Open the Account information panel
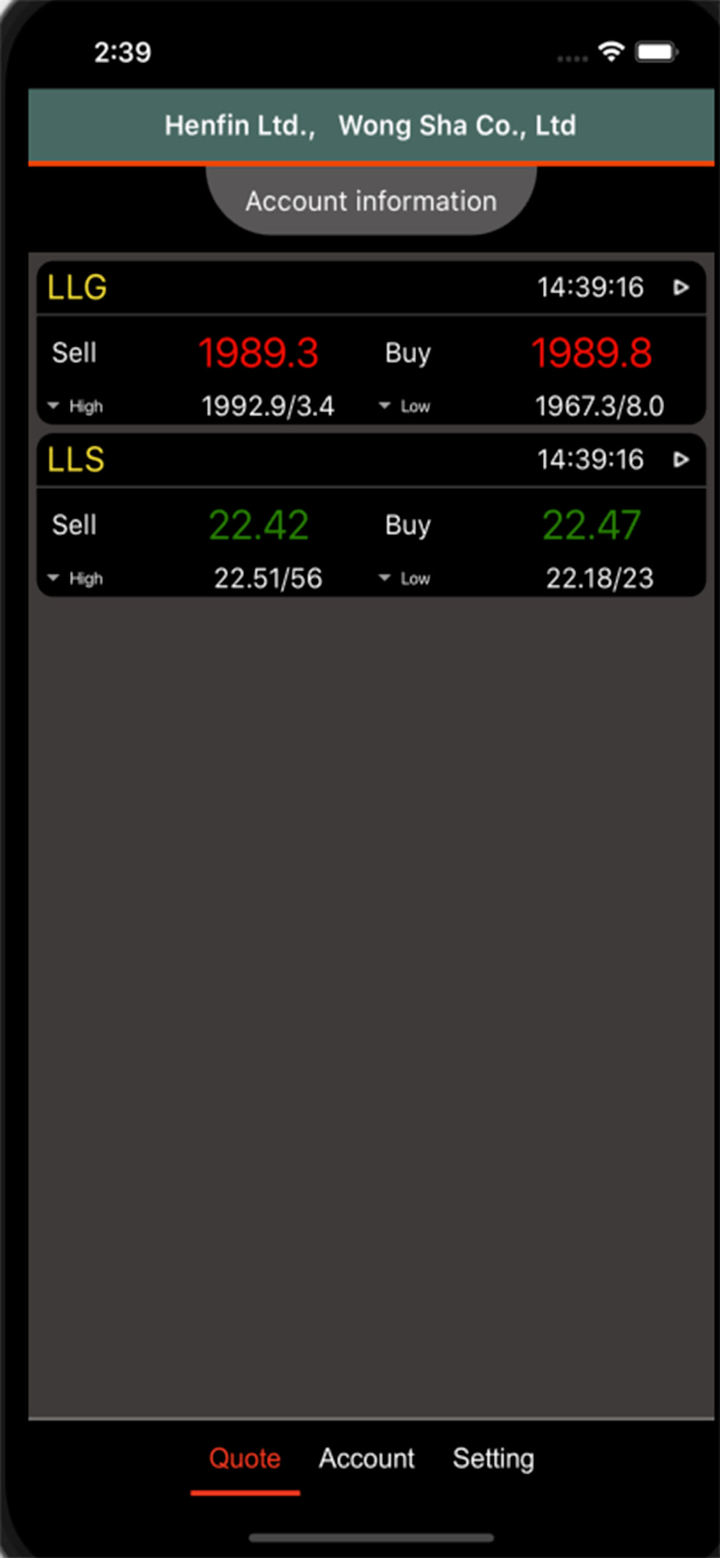The image size is (720, 1558). point(371,201)
